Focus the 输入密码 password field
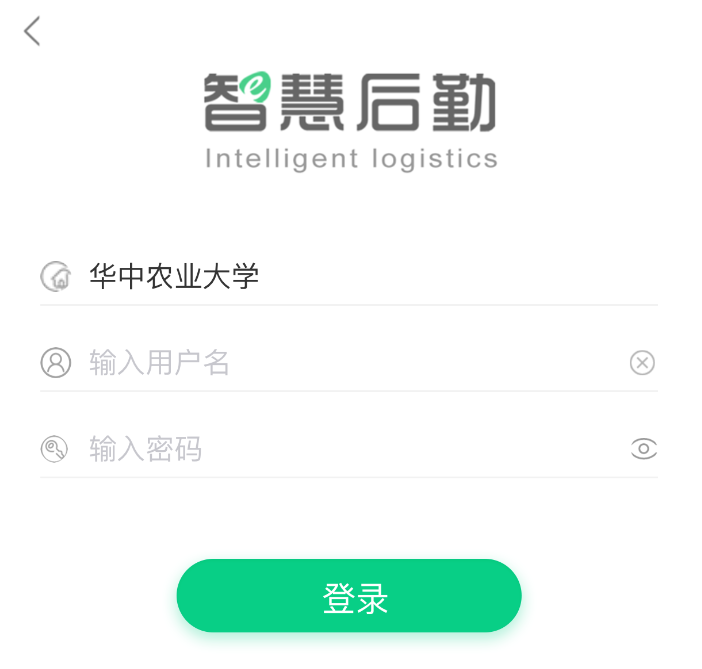 [x=330, y=449]
